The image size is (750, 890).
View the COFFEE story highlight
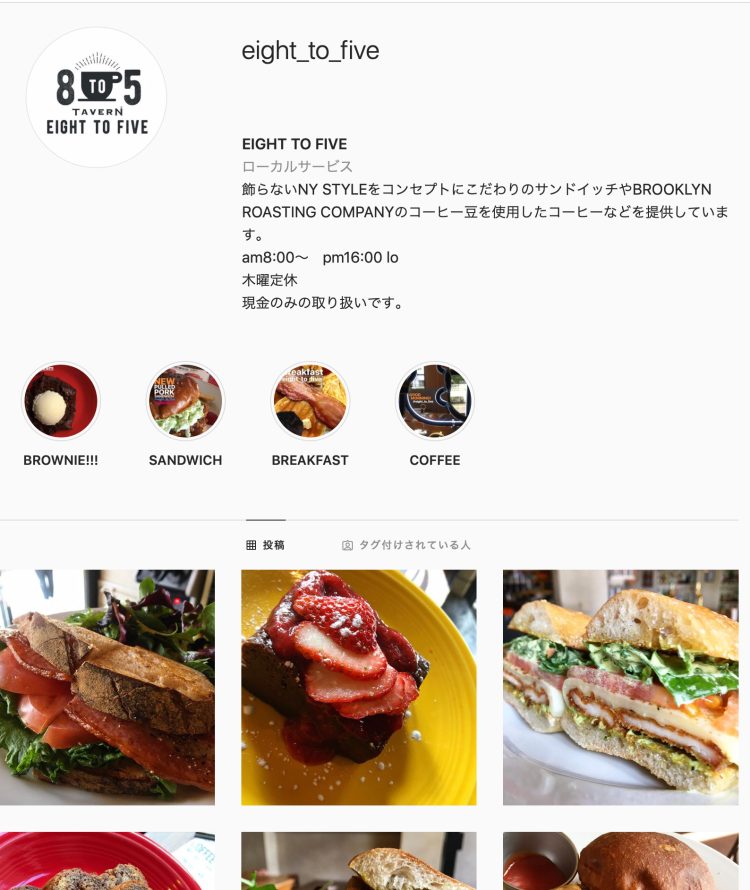pyautogui.click(x=435, y=402)
